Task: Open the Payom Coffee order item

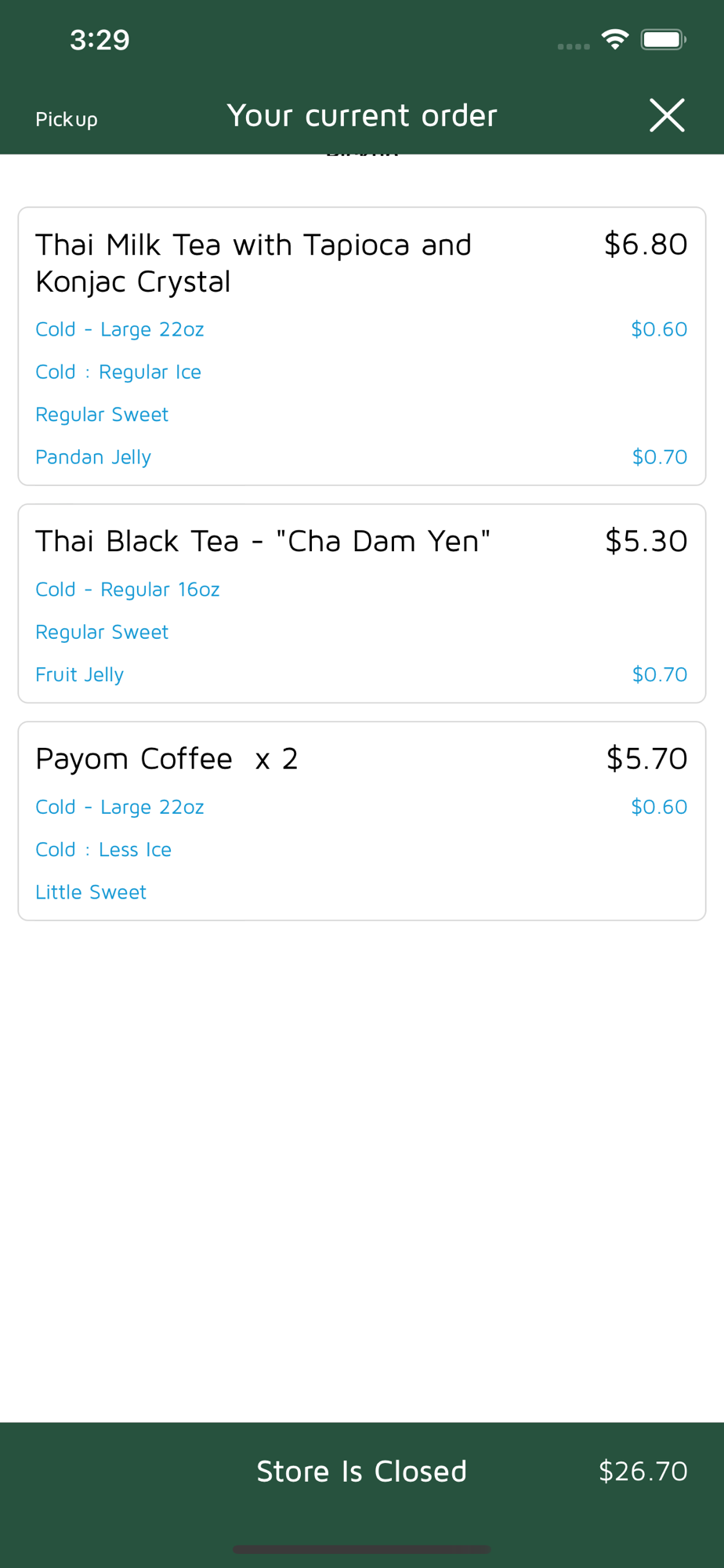Action: click(362, 821)
